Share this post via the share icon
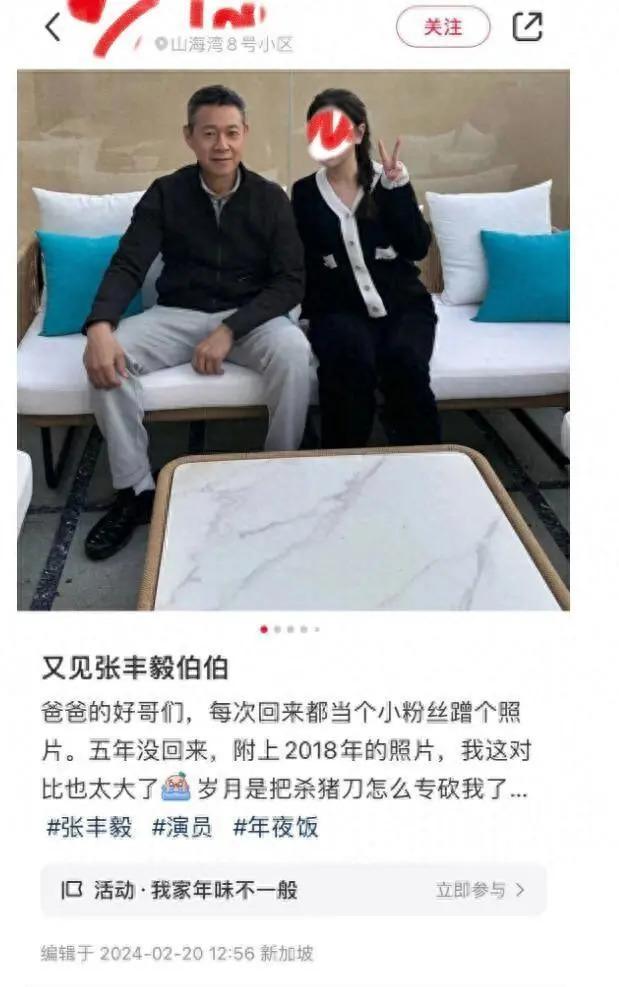 pyautogui.click(x=527, y=27)
